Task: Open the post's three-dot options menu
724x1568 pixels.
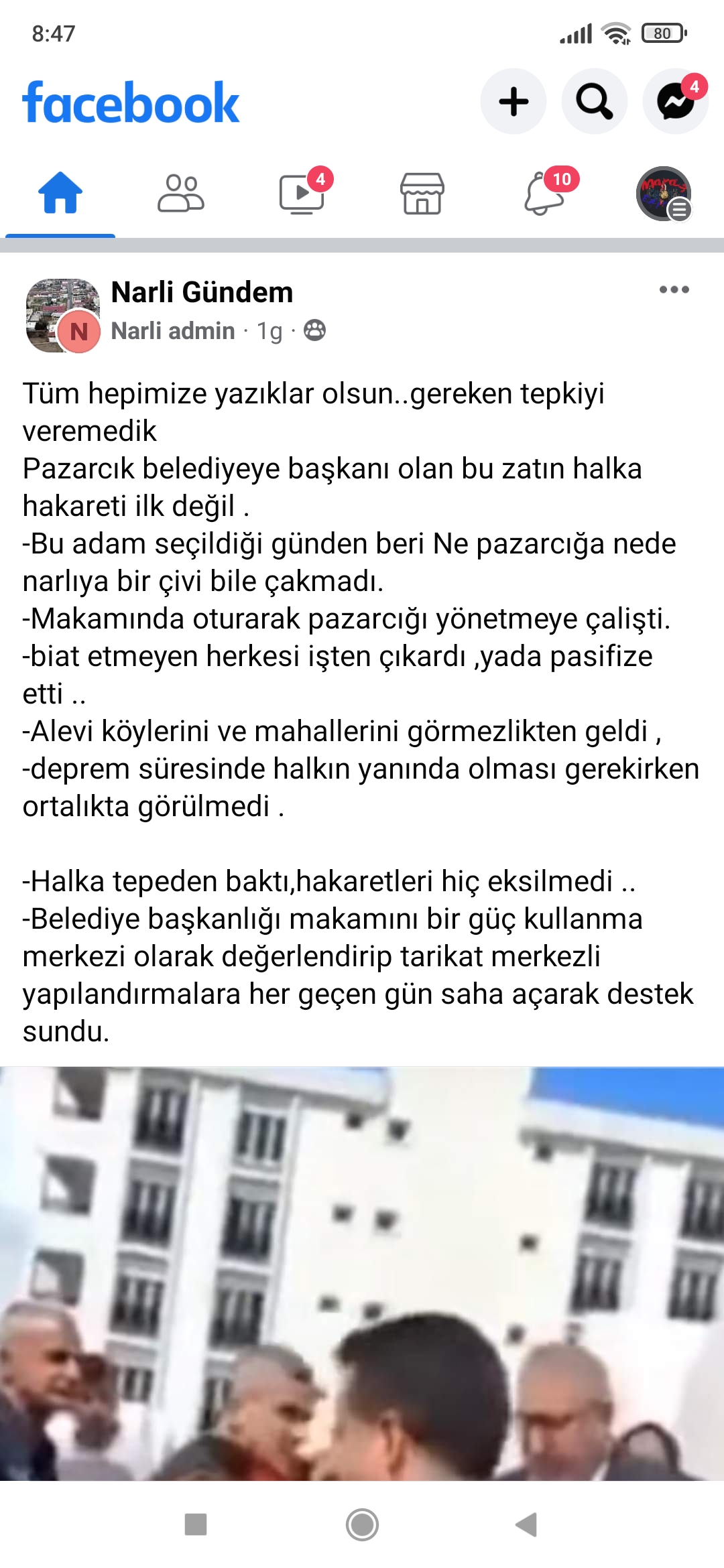Action: click(x=674, y=289)
